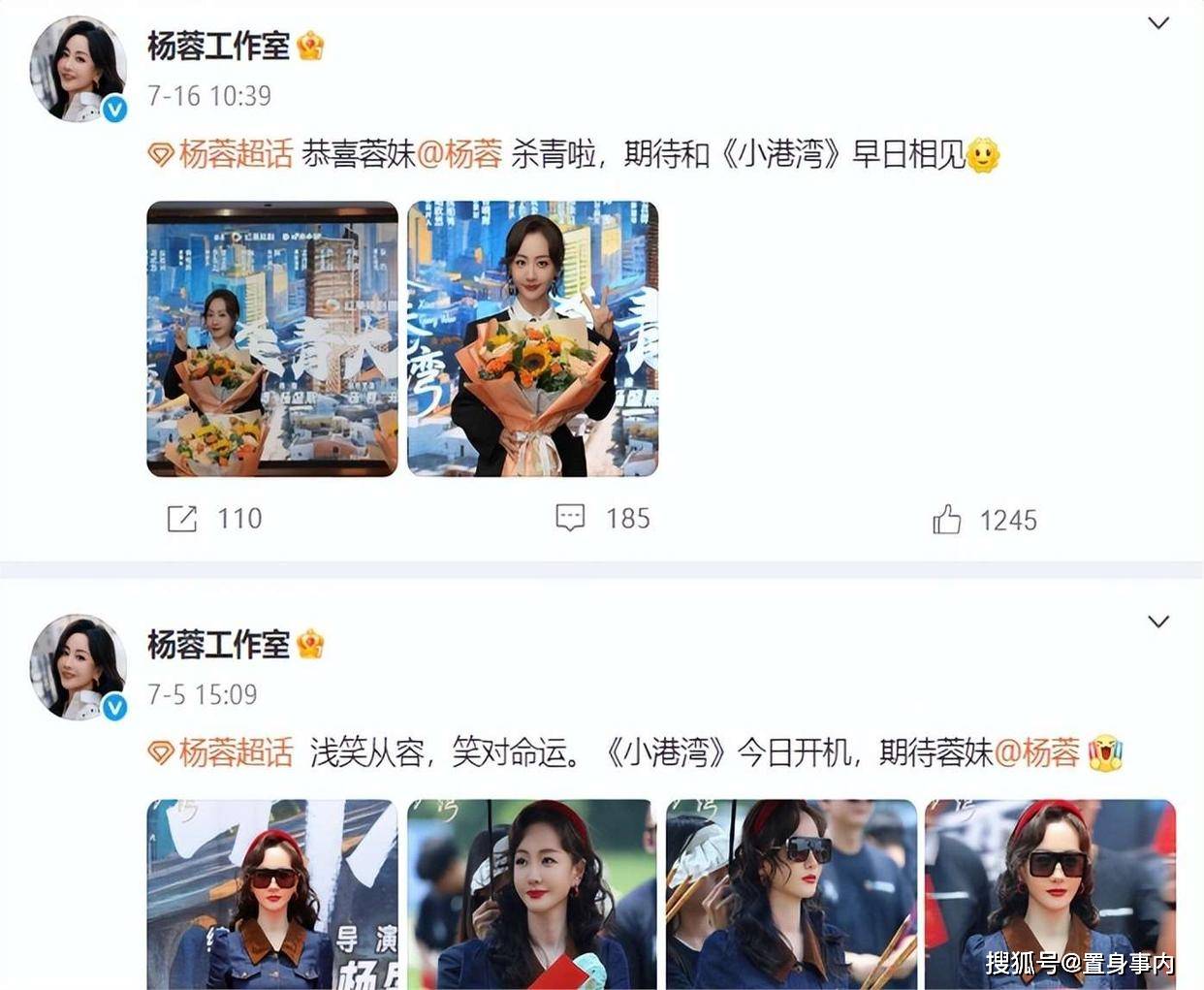
Task: Open the avatar on the 7-5 post
Action: click(x=79, y=668)
